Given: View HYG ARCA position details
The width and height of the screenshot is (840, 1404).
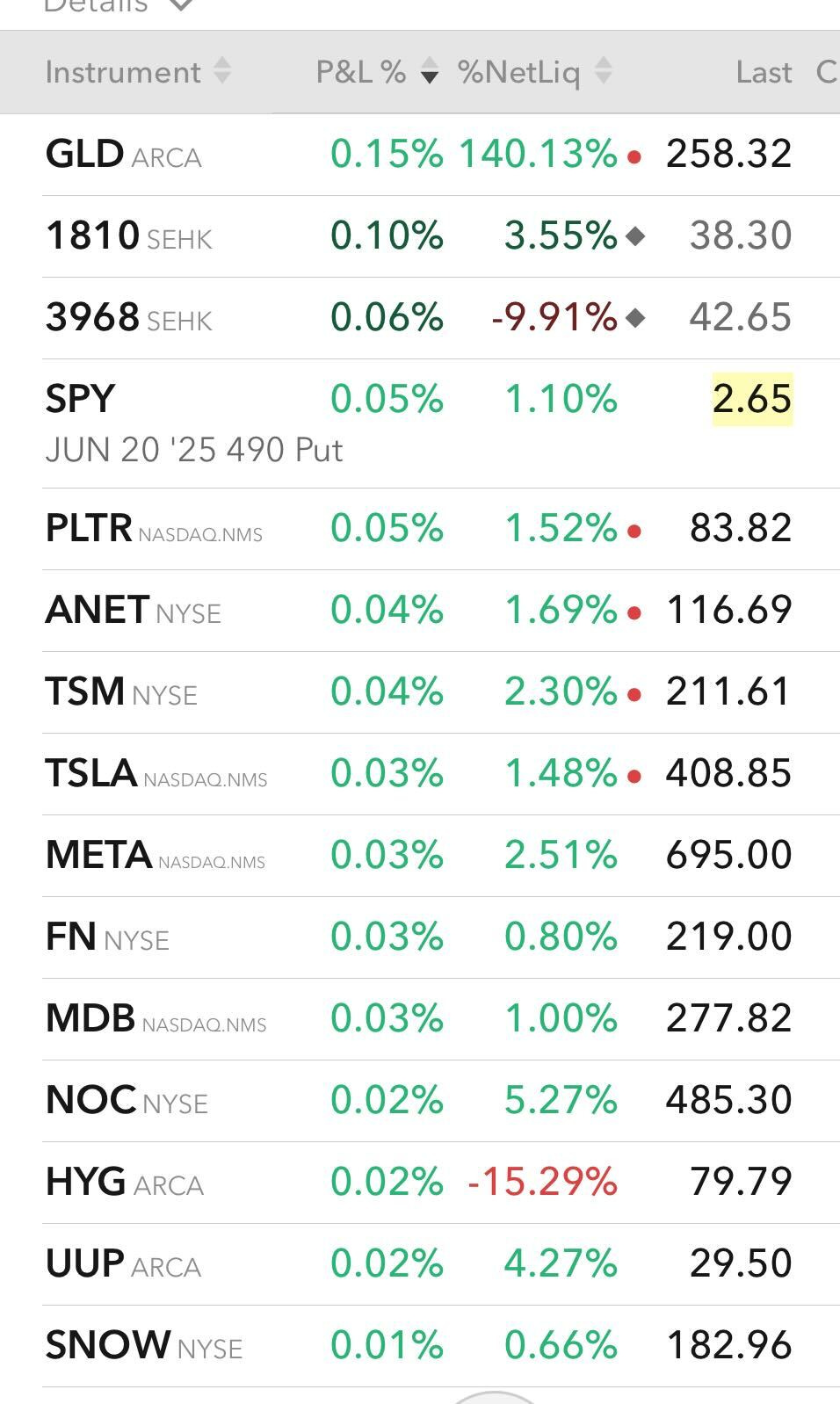Looking at the screenshot, I should (420, 1183).
